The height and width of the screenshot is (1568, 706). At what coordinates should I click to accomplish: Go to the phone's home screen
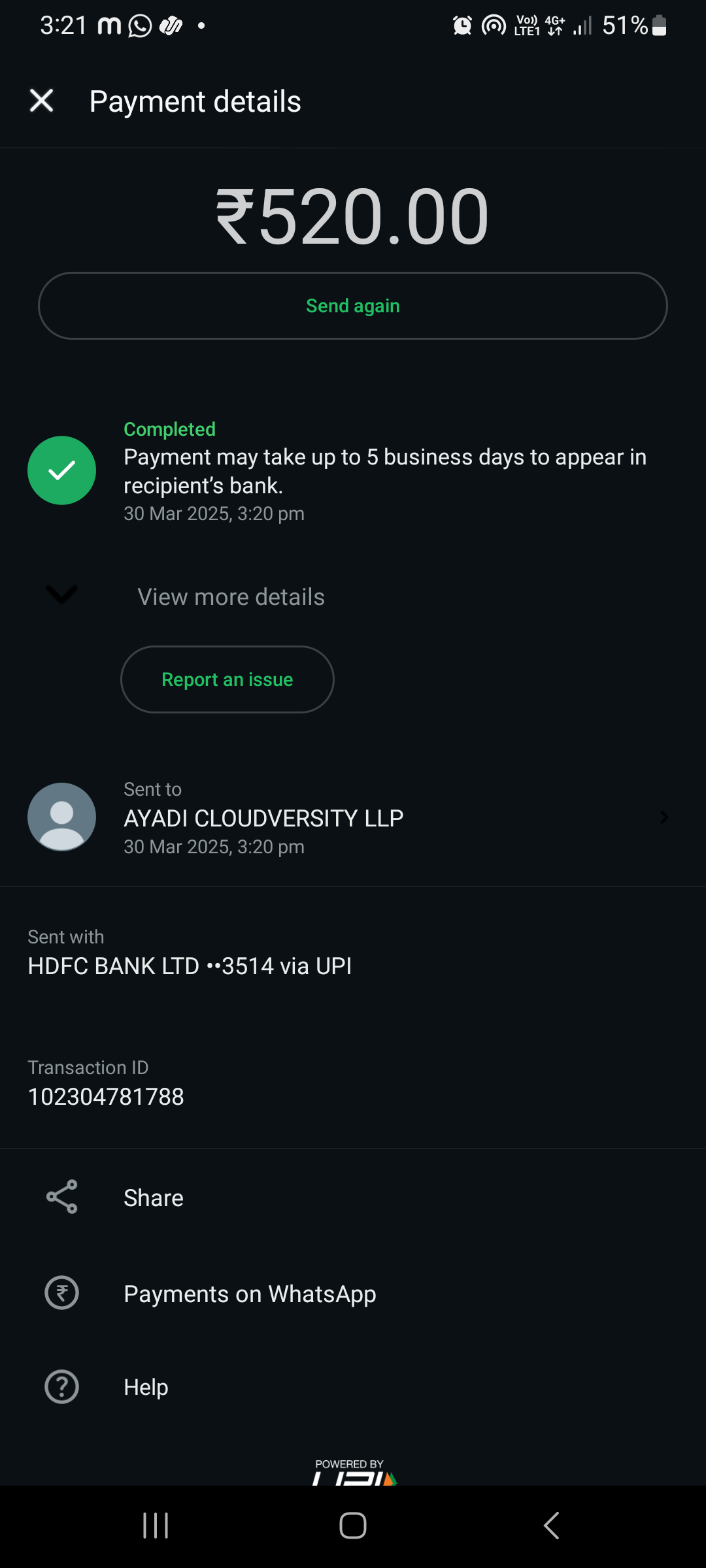353,1526
